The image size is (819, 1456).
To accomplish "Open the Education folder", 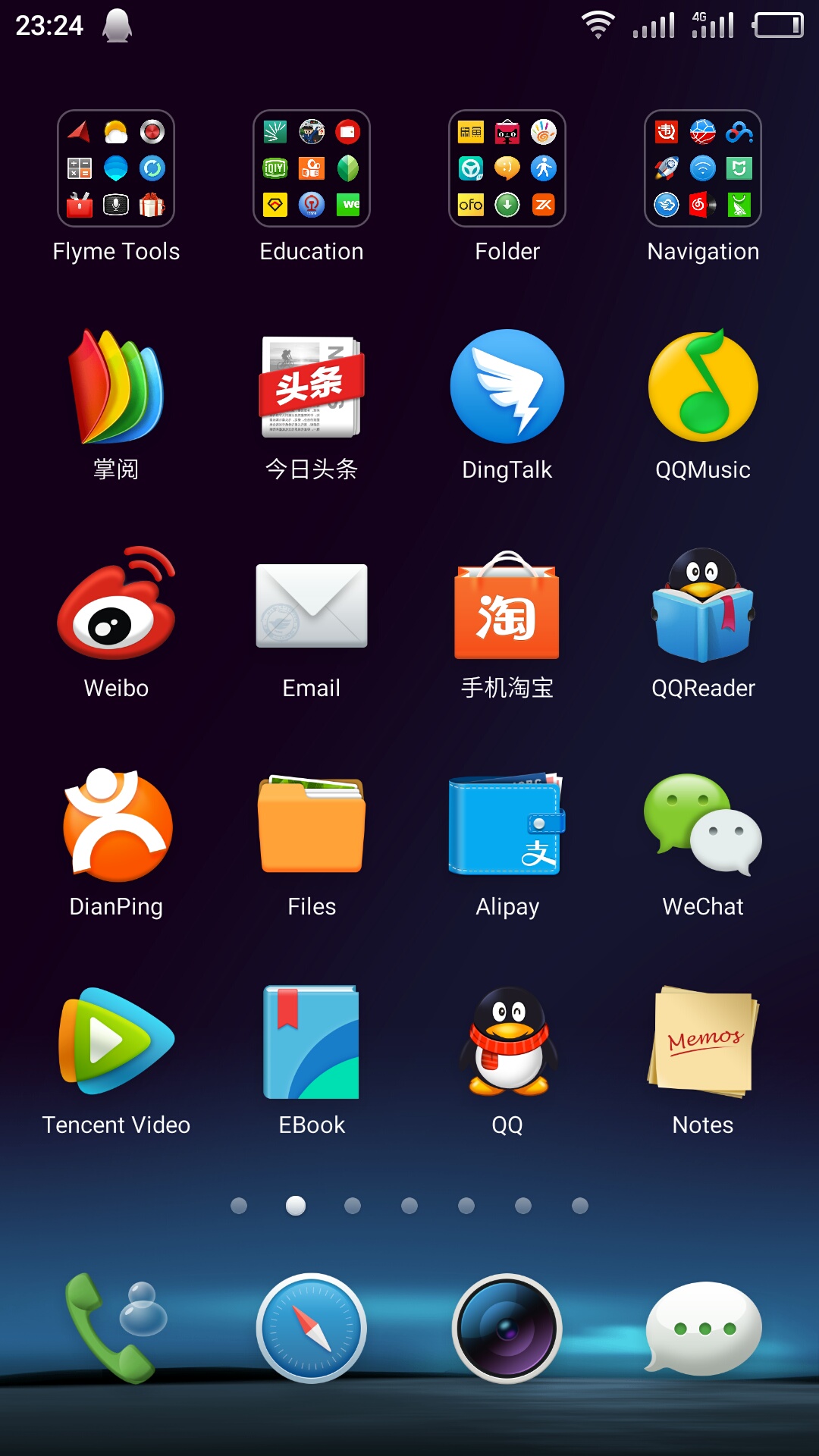I will (x=312, y=168).
